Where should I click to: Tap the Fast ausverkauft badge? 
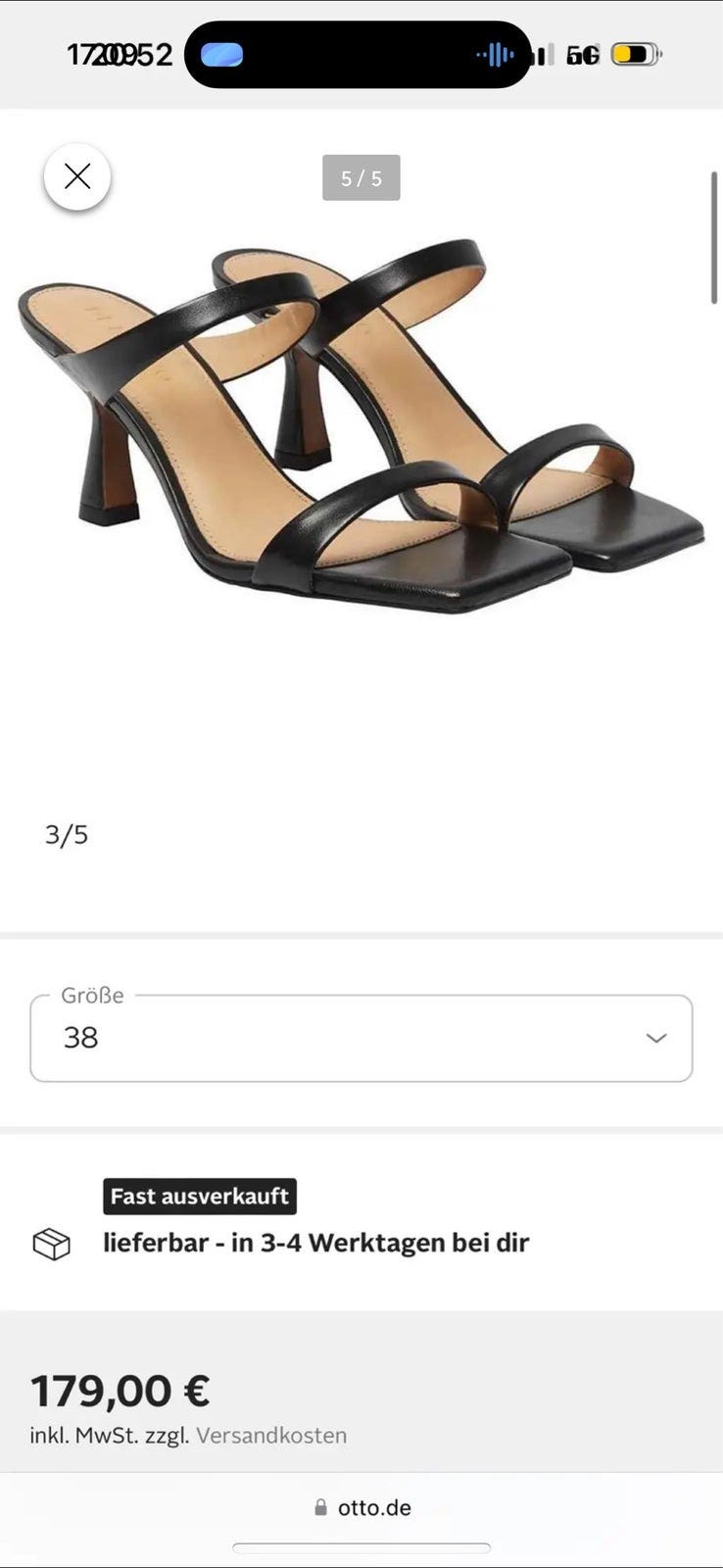(199, 1196)
